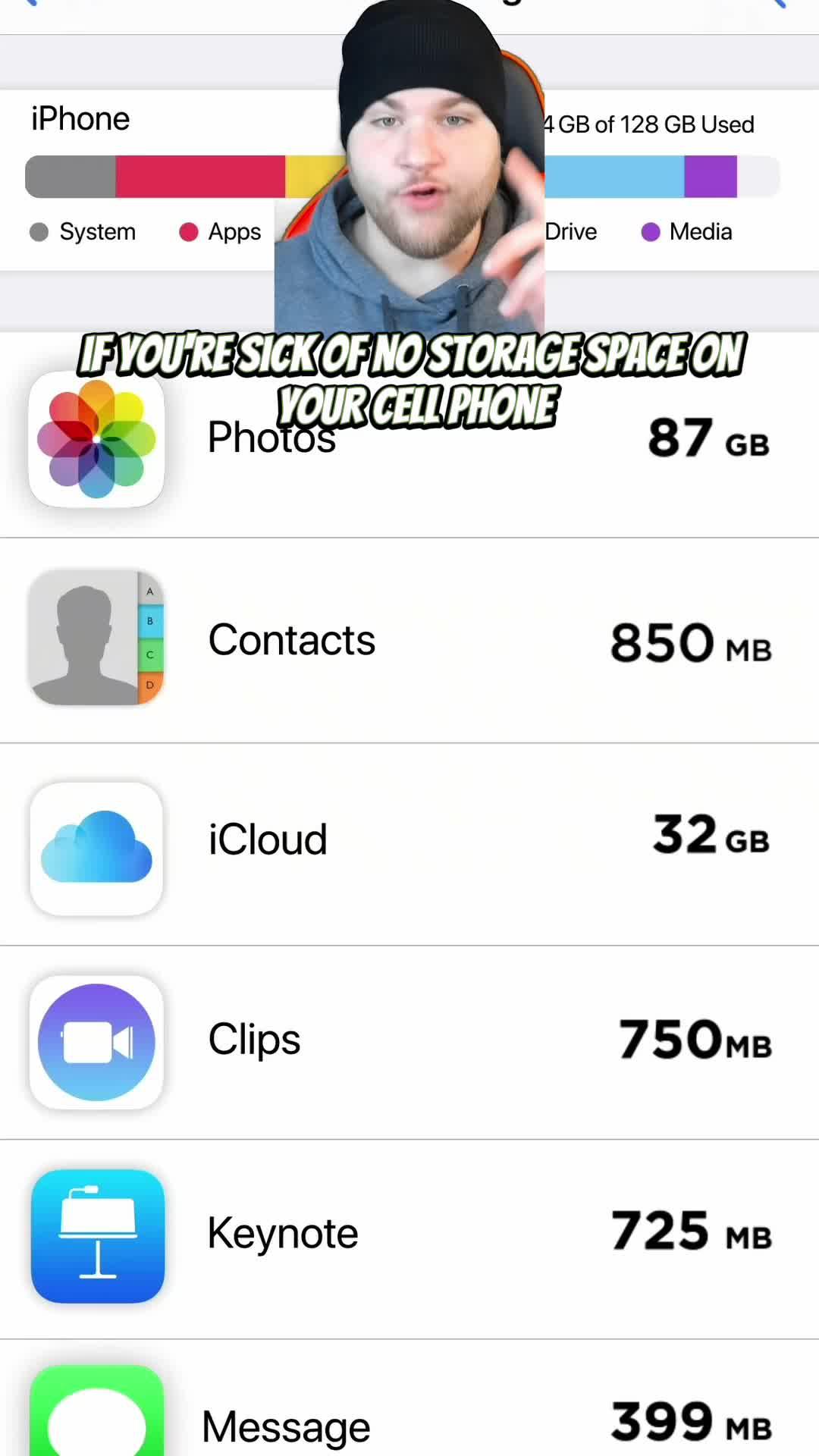Click the purple Media segment on storage bar
Image resolution: width=819 pixels, height=1456 pixels.
[x=711, y=176]
